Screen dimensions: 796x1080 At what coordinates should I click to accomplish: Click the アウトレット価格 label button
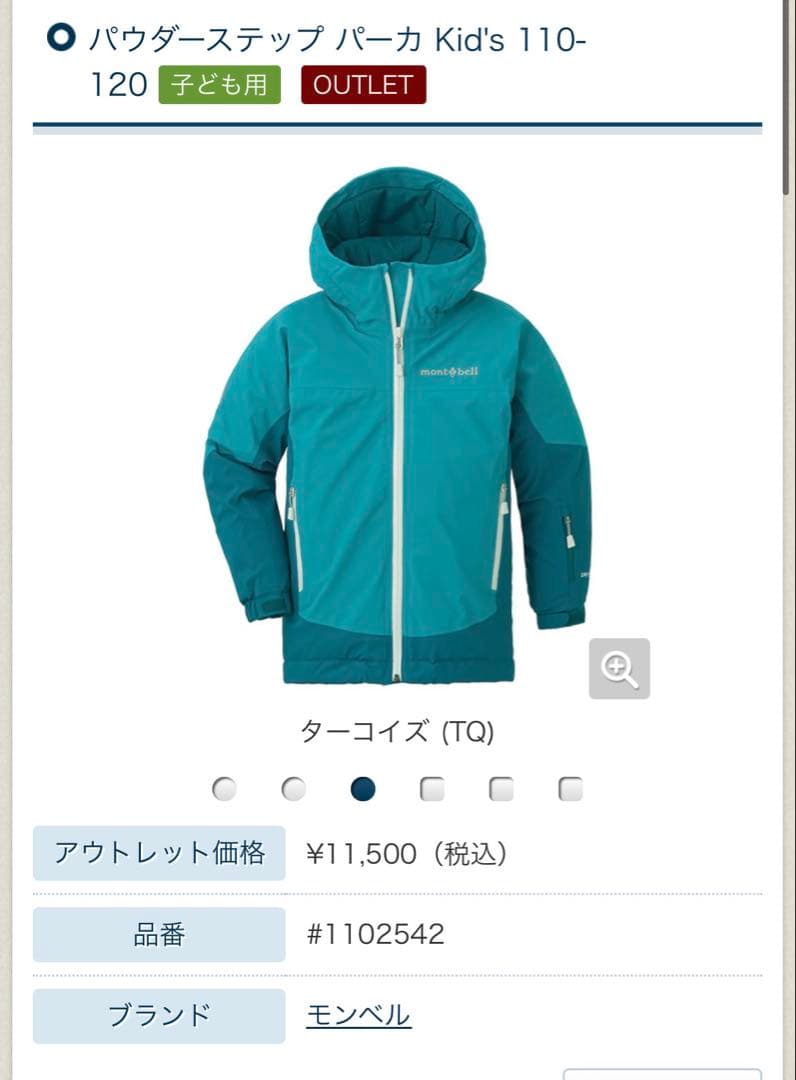[159, 854]
